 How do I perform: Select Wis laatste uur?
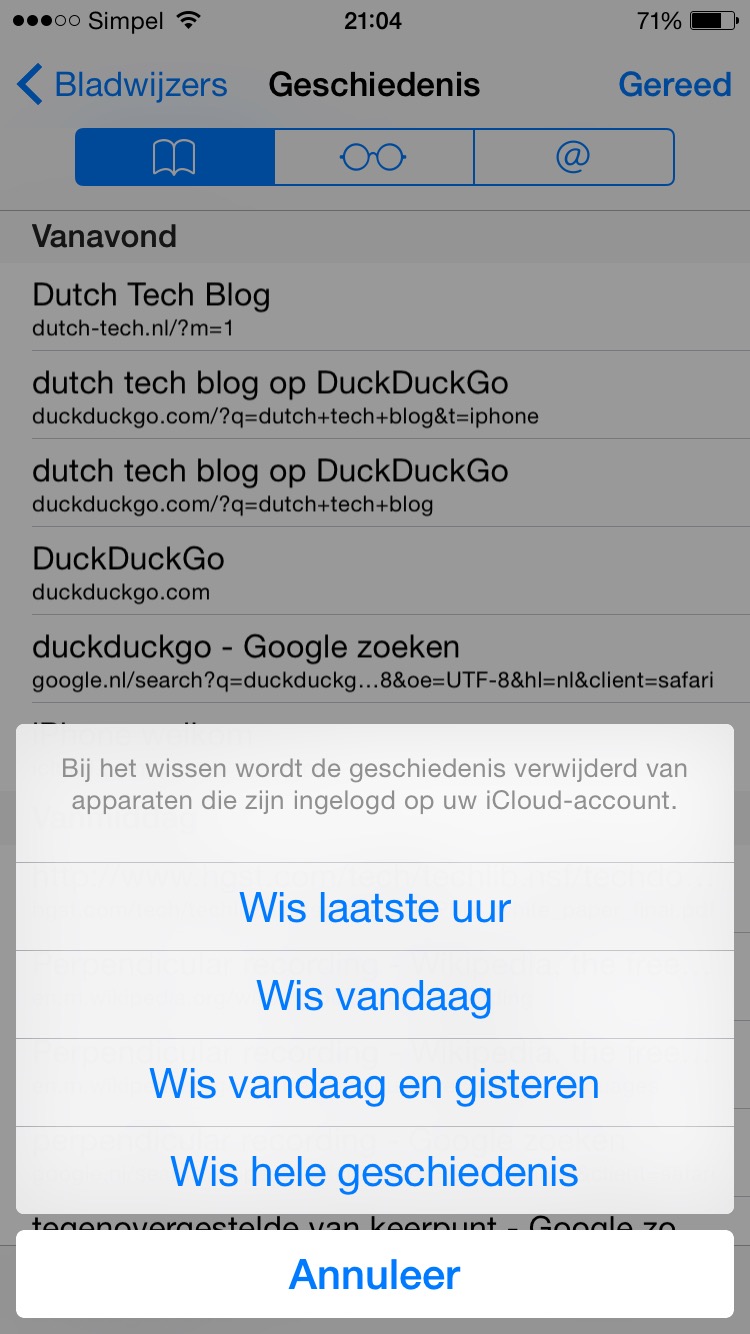tap(375, 908)
